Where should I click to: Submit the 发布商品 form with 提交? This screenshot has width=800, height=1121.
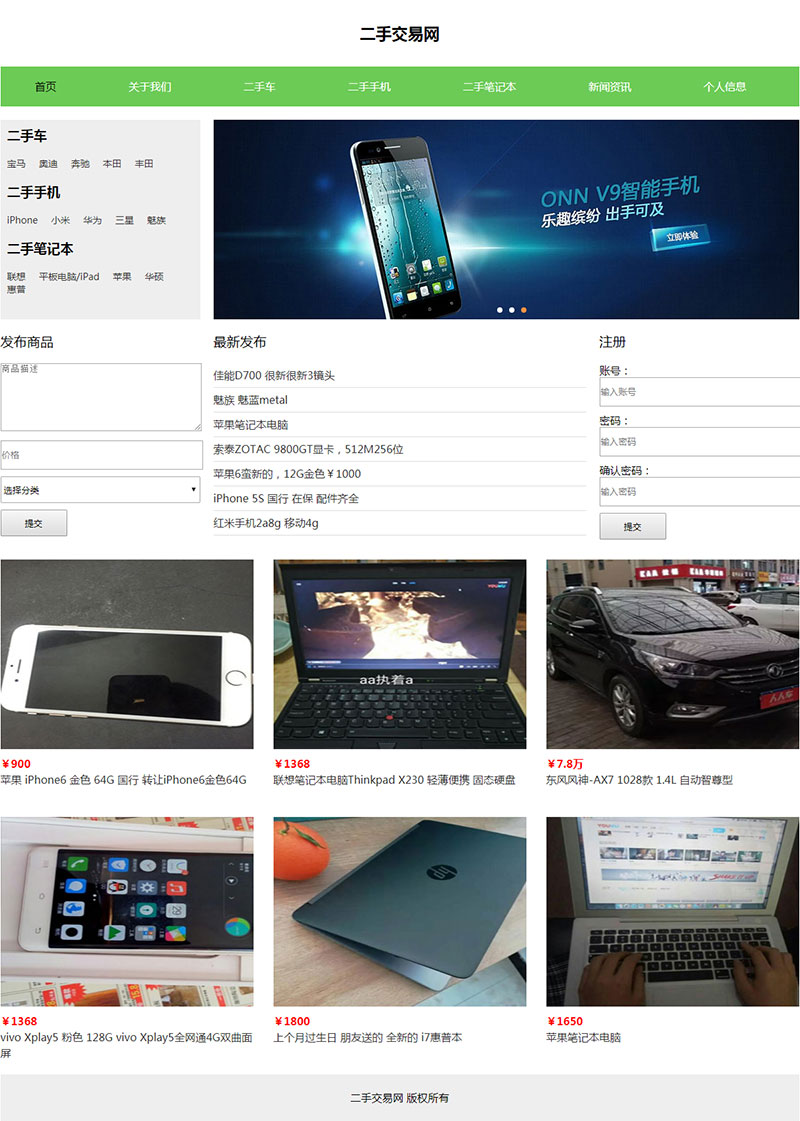click(34, 523)
